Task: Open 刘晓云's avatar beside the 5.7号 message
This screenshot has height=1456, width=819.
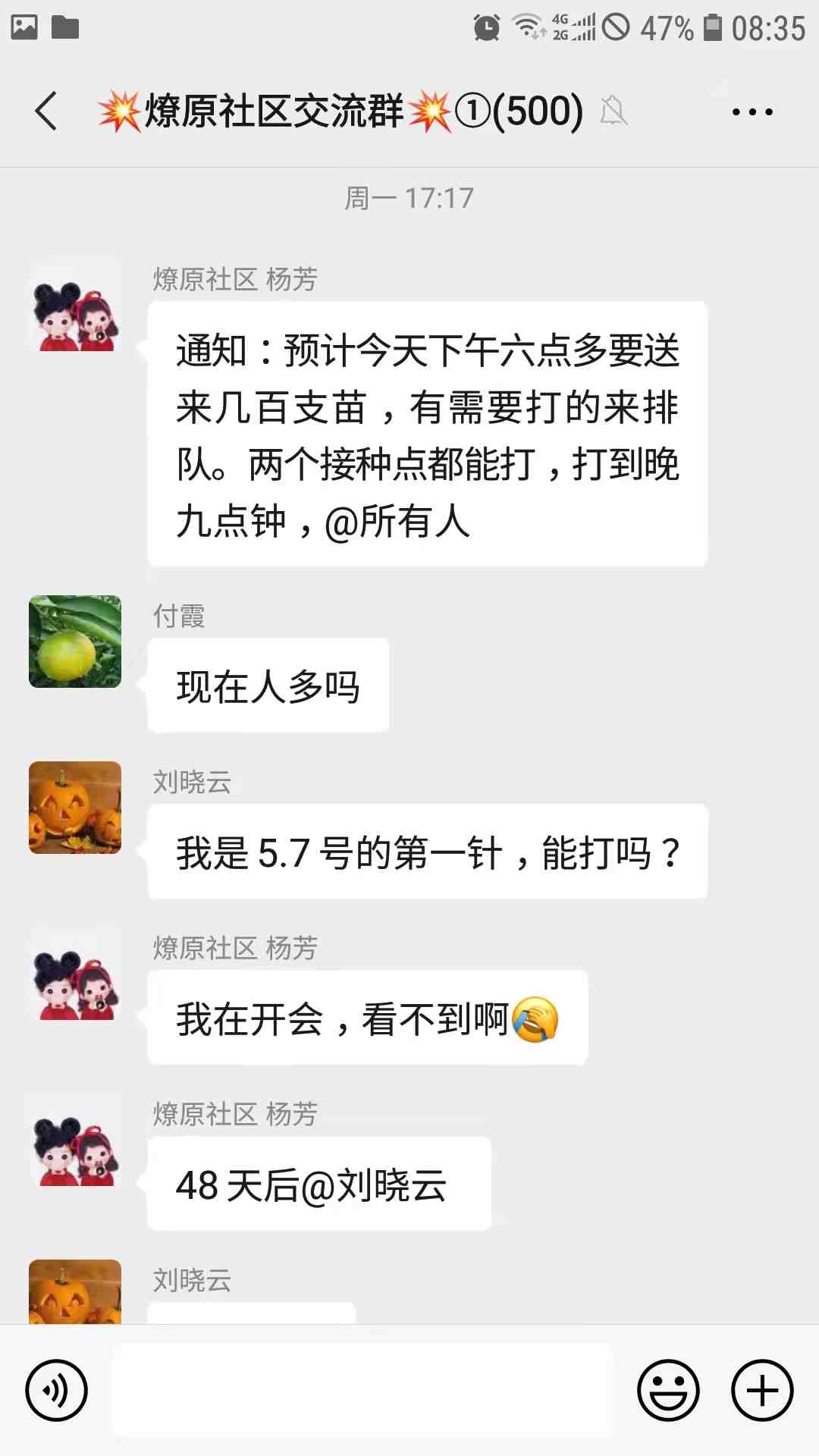Action: [75, 808]
